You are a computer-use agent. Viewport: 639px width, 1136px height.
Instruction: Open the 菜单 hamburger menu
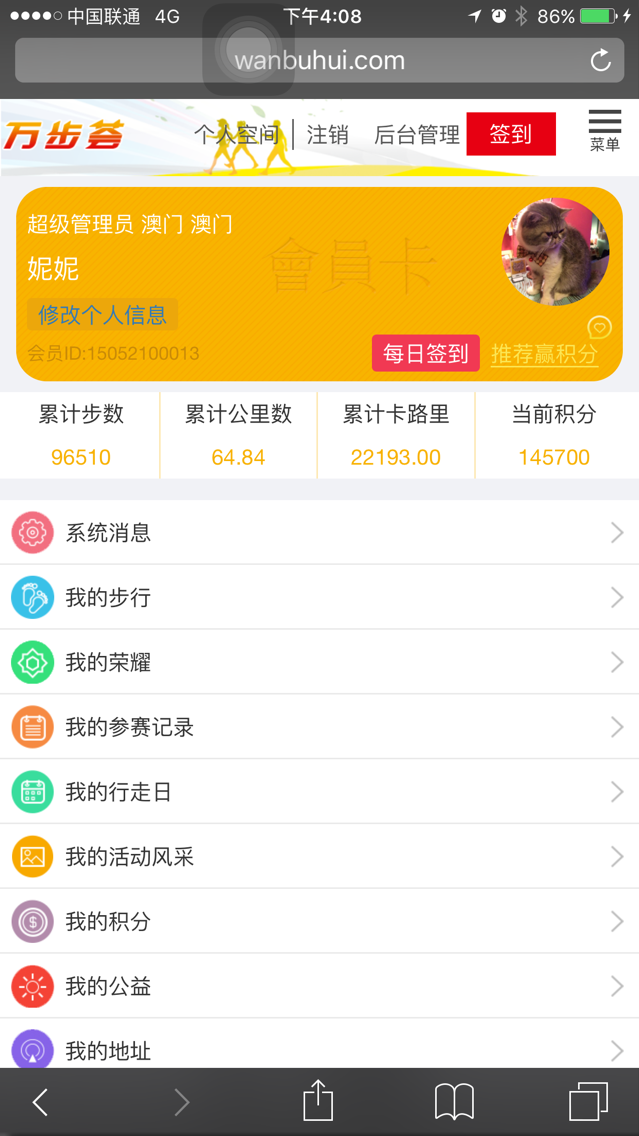[x=604, y=131]
